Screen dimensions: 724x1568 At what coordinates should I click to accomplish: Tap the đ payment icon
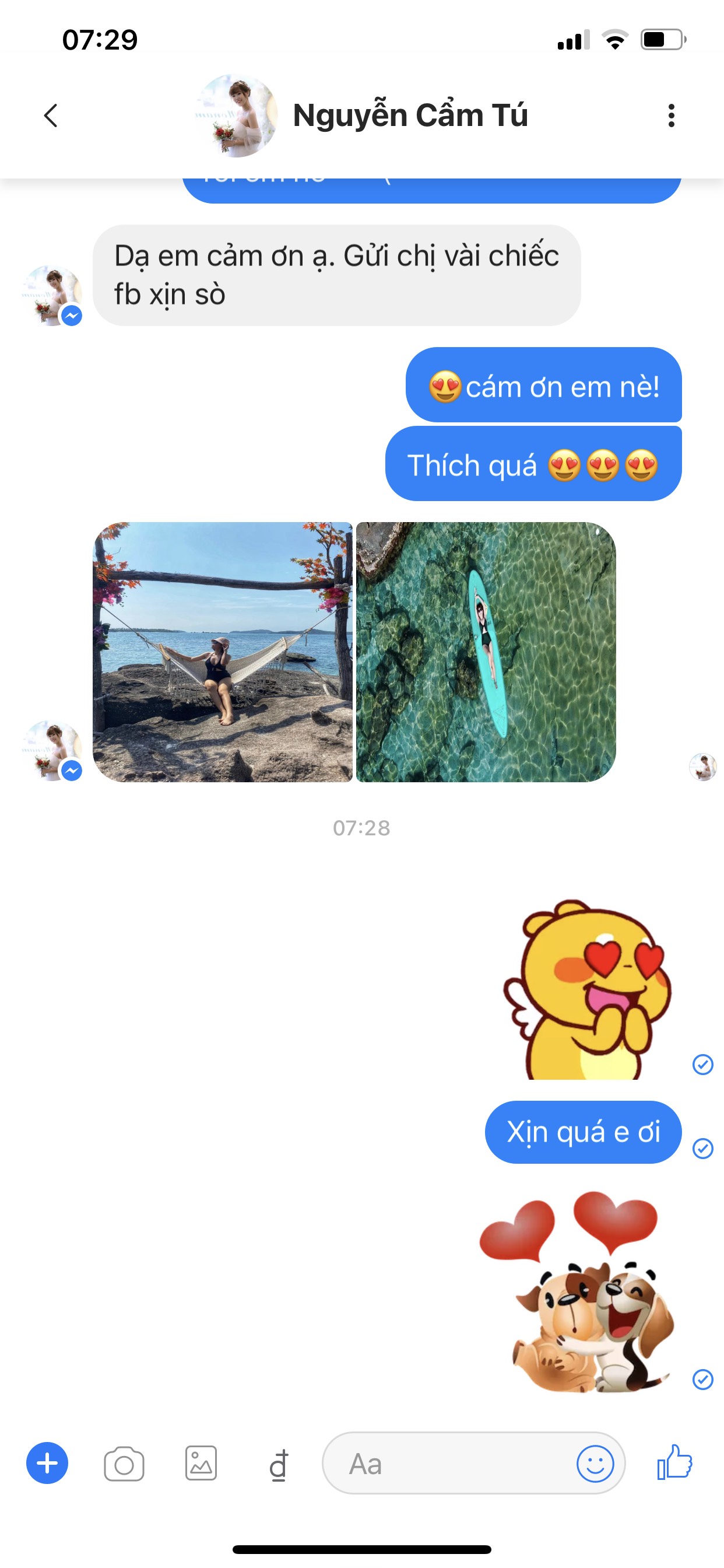[279, 1465]
